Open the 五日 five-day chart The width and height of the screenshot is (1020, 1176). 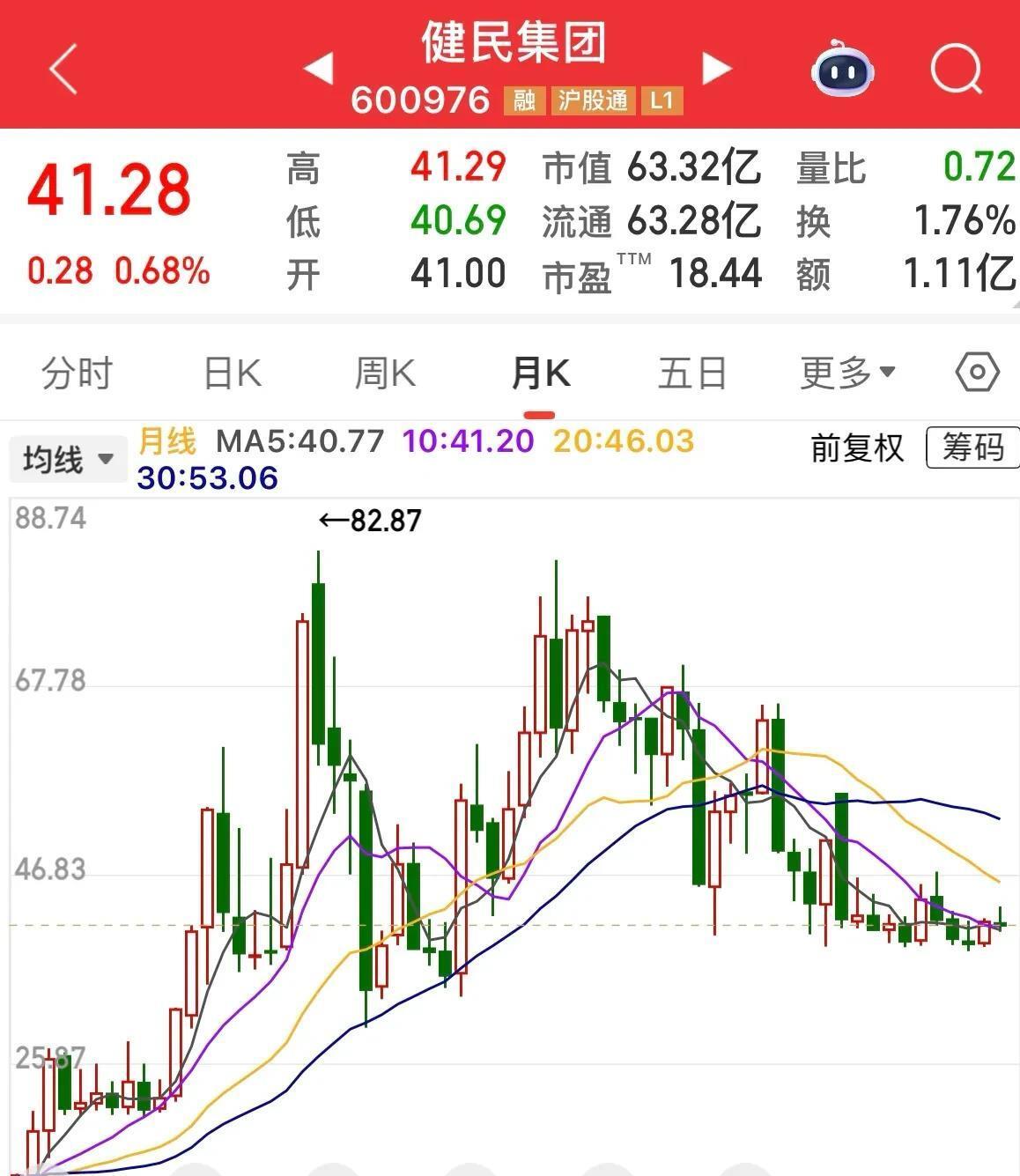pos(691,373)
